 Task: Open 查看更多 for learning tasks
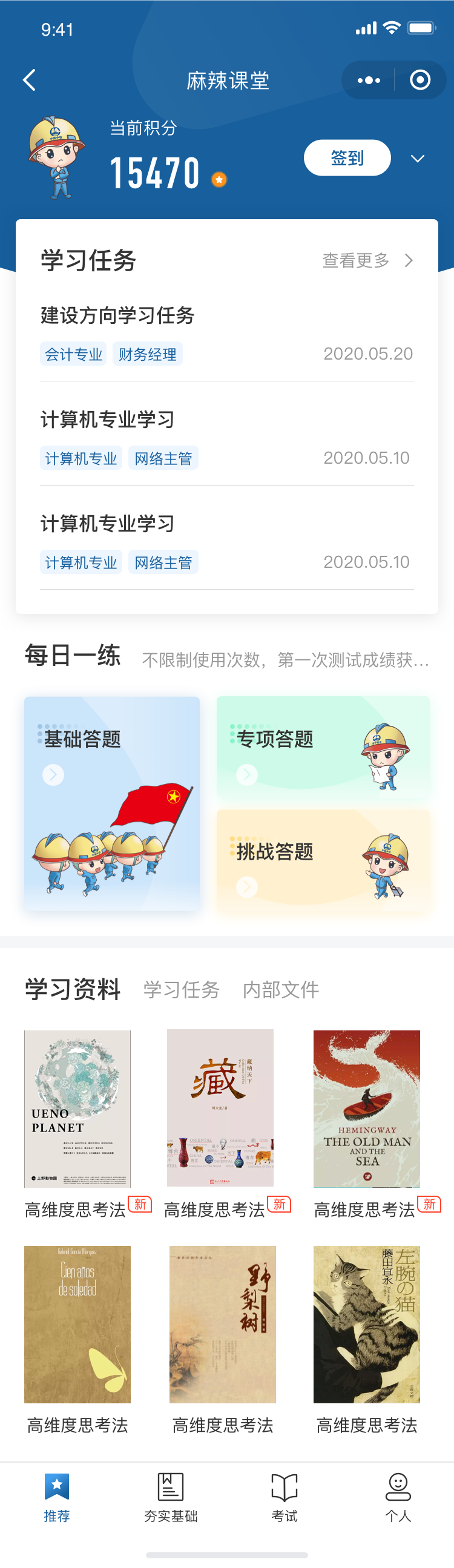pos(367,260)
